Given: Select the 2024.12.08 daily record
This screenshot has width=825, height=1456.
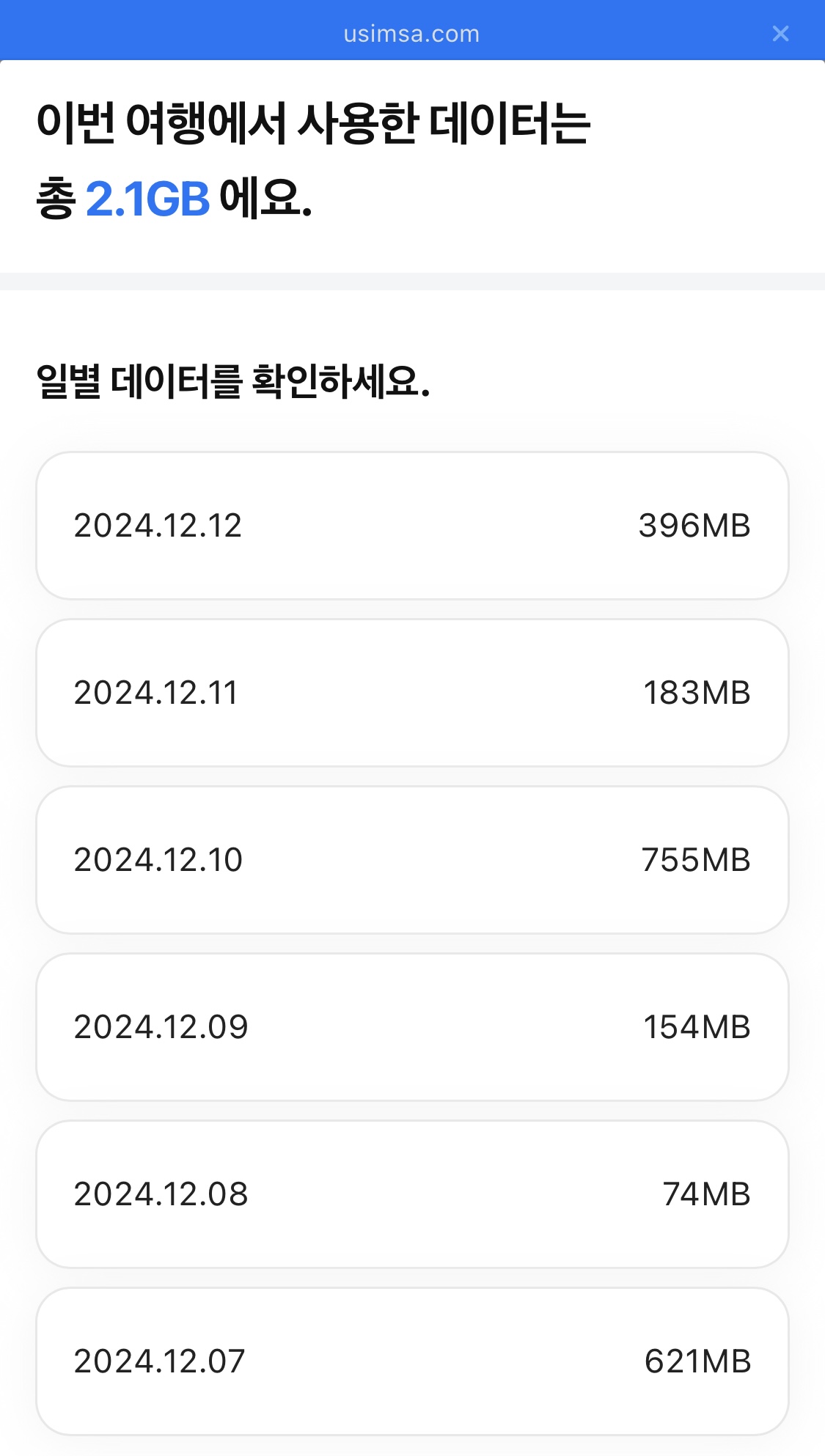Looking at the screenshot, I should (x=412, y=1194).
